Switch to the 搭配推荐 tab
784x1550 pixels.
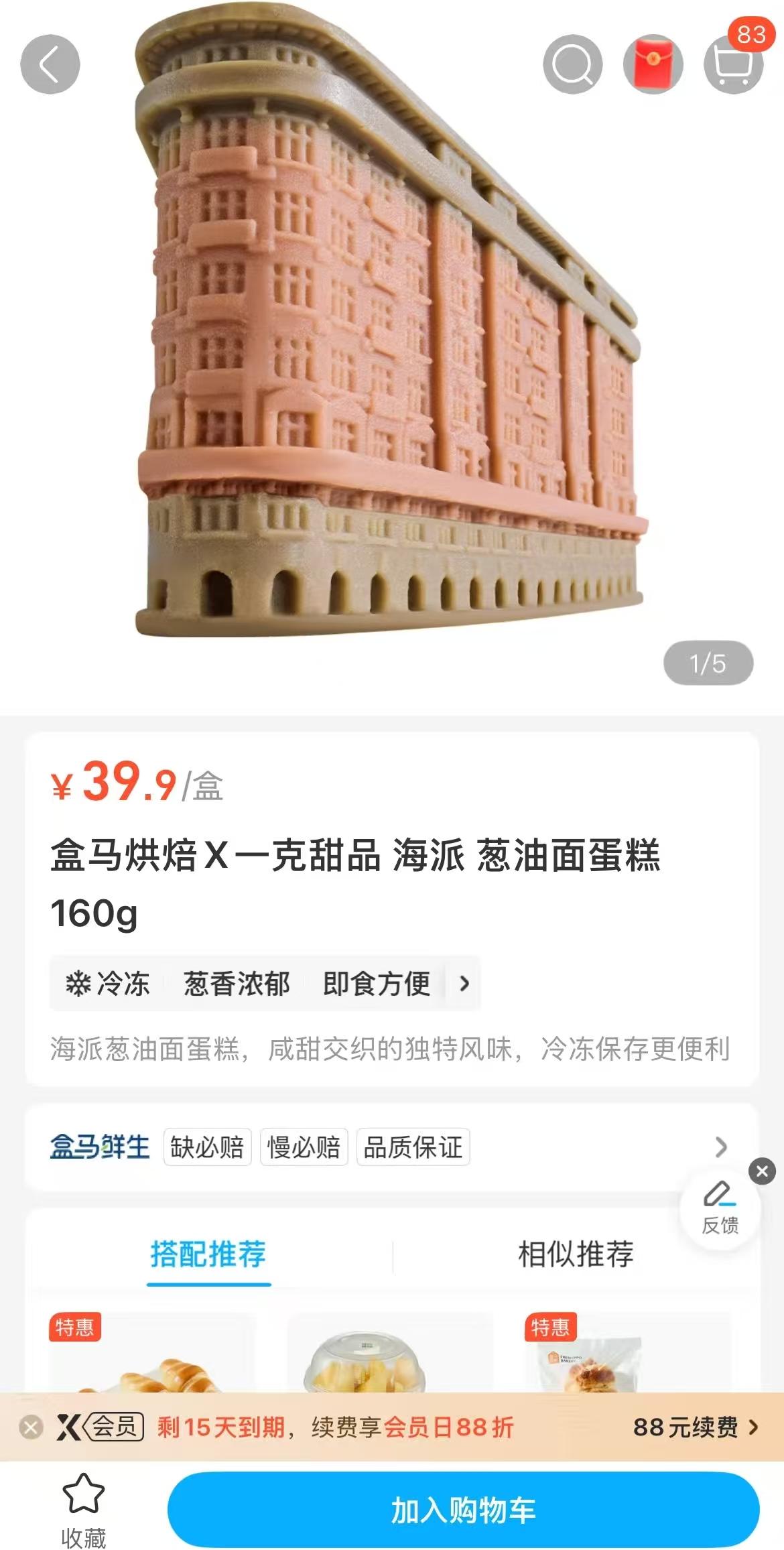(208, 1254)
